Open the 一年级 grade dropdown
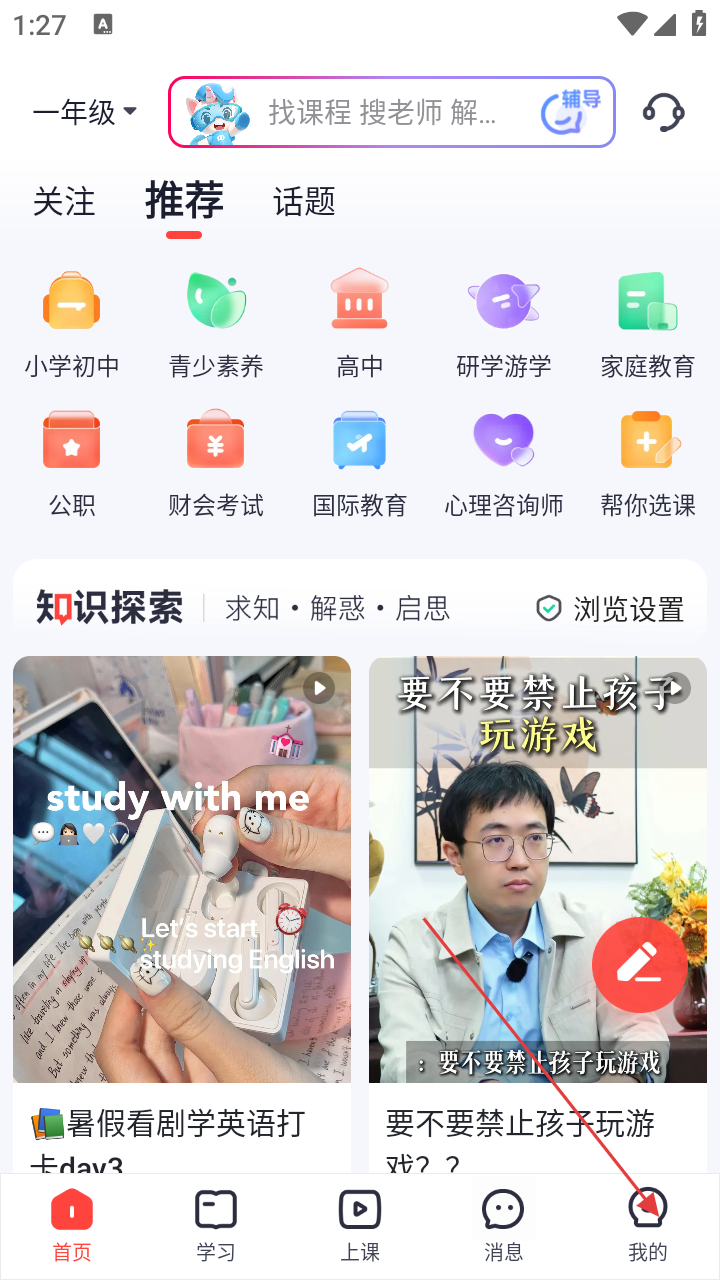The height and width of the screenshot is (1280, 720). pos(85,112)
